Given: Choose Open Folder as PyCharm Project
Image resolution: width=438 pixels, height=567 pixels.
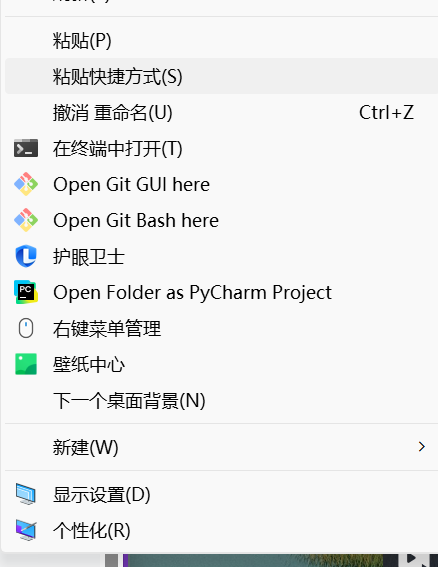Looking at the screenshot, I should click(221, 292).
